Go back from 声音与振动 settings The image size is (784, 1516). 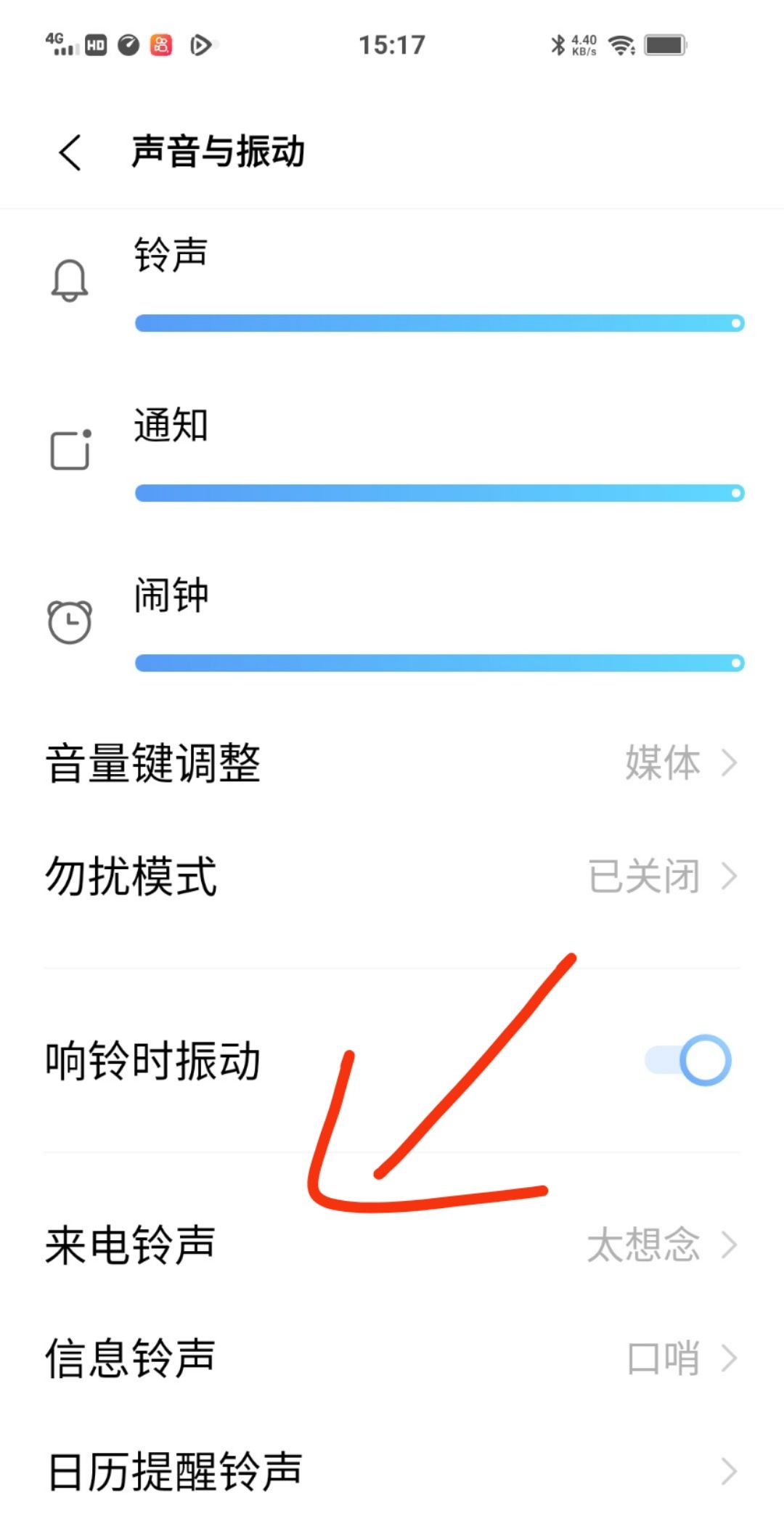pyautogui.click(x=70, y=152)
